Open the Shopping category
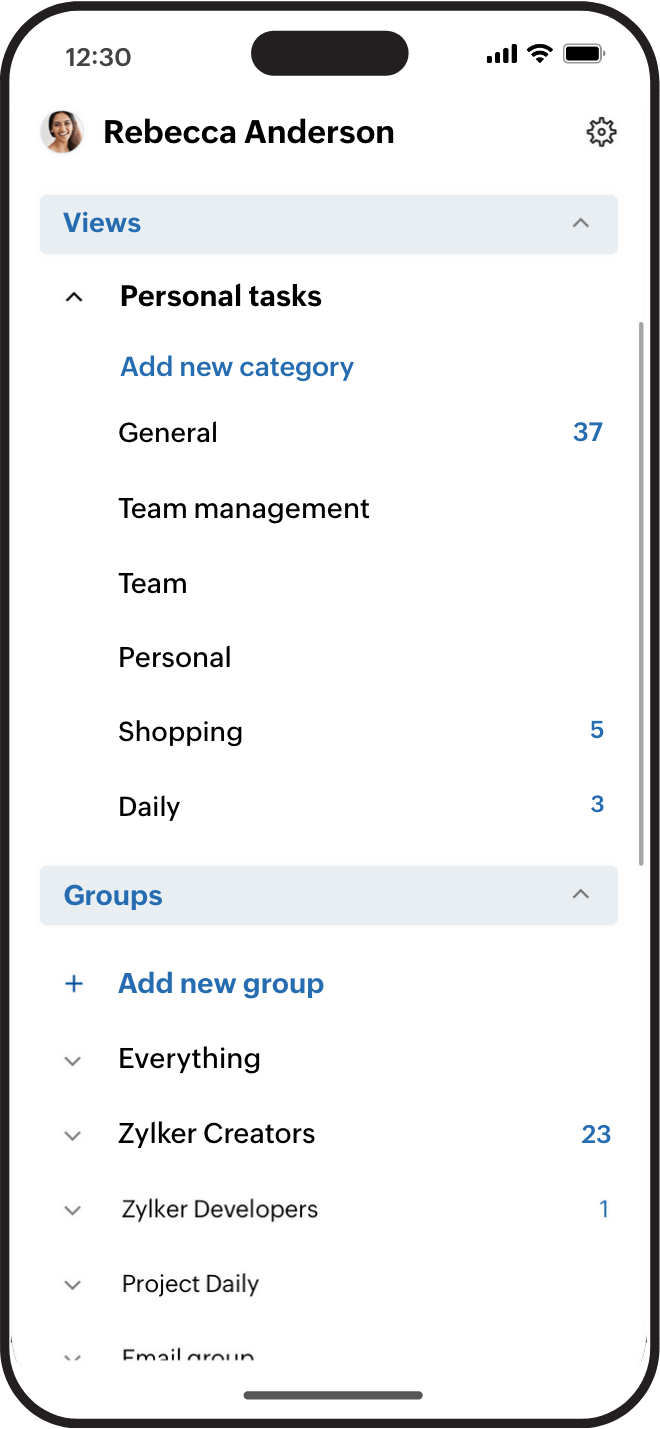660x1429 pixels. point(181,732)
